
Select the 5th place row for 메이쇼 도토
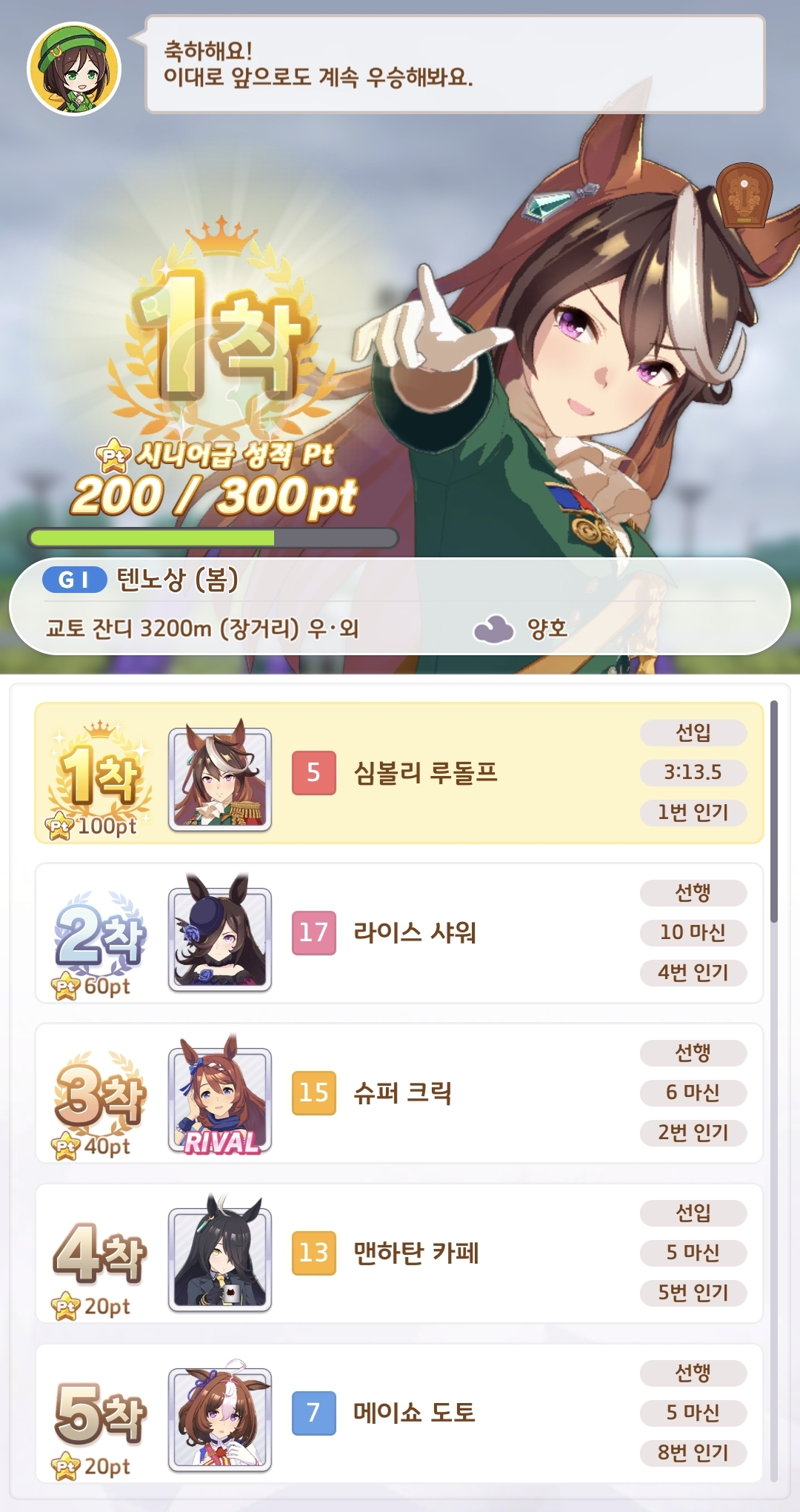399,1413
